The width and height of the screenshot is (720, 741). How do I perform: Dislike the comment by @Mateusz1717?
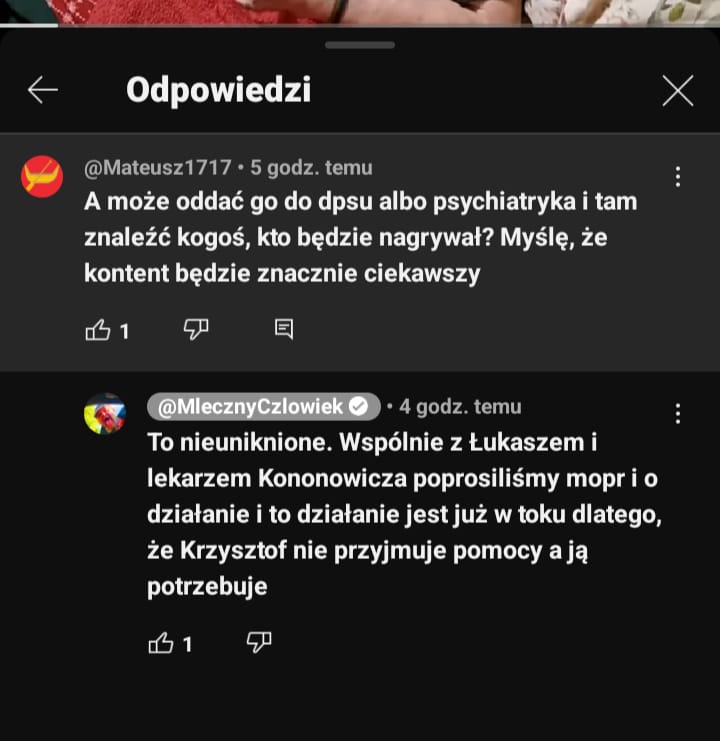(x=196, y=329)
